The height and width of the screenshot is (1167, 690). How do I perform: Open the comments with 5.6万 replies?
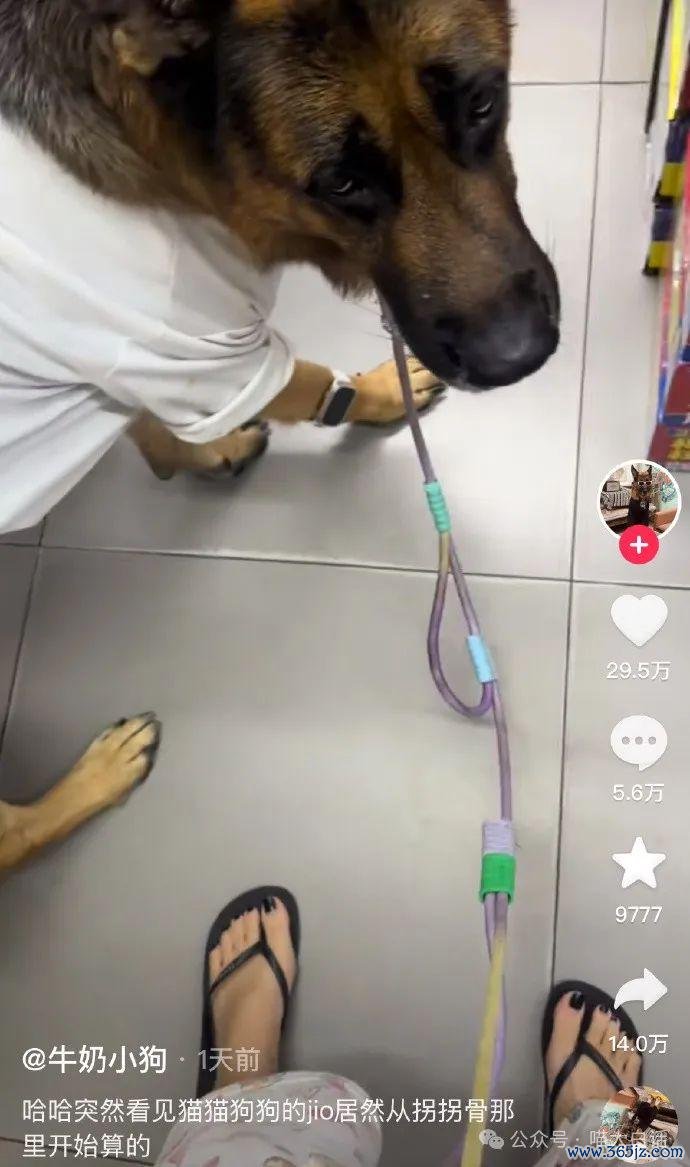tap(639, 744)
